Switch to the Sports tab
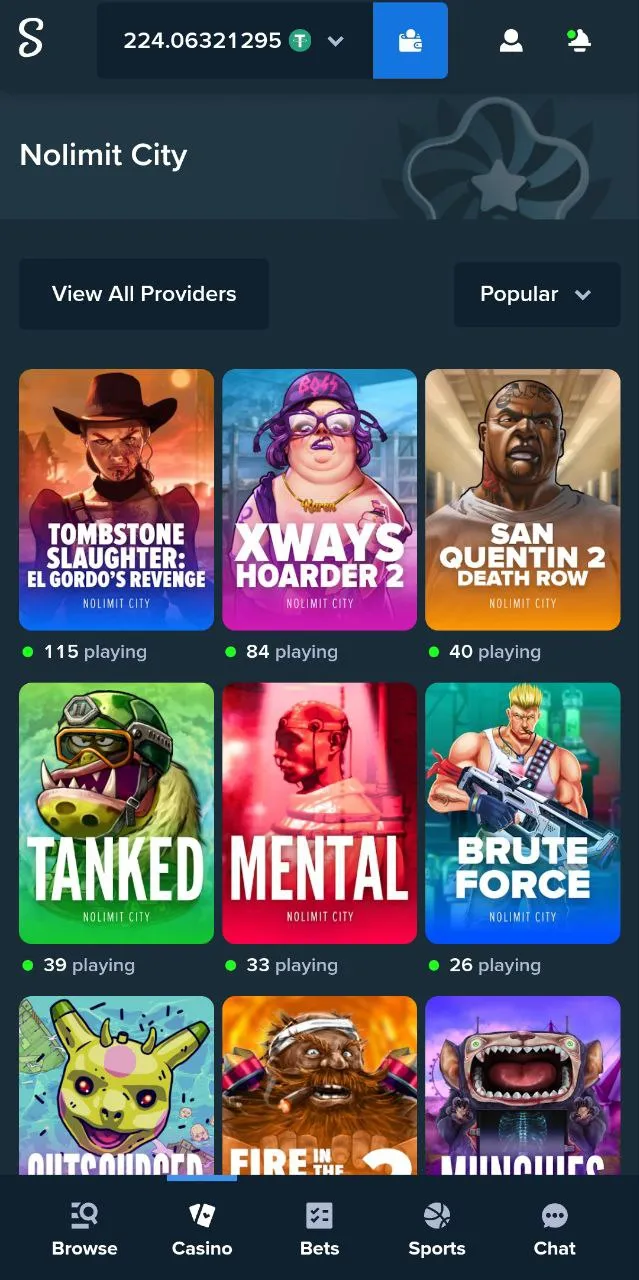The width and height of the screenshot is (639, 1280). coord(437,1229)
